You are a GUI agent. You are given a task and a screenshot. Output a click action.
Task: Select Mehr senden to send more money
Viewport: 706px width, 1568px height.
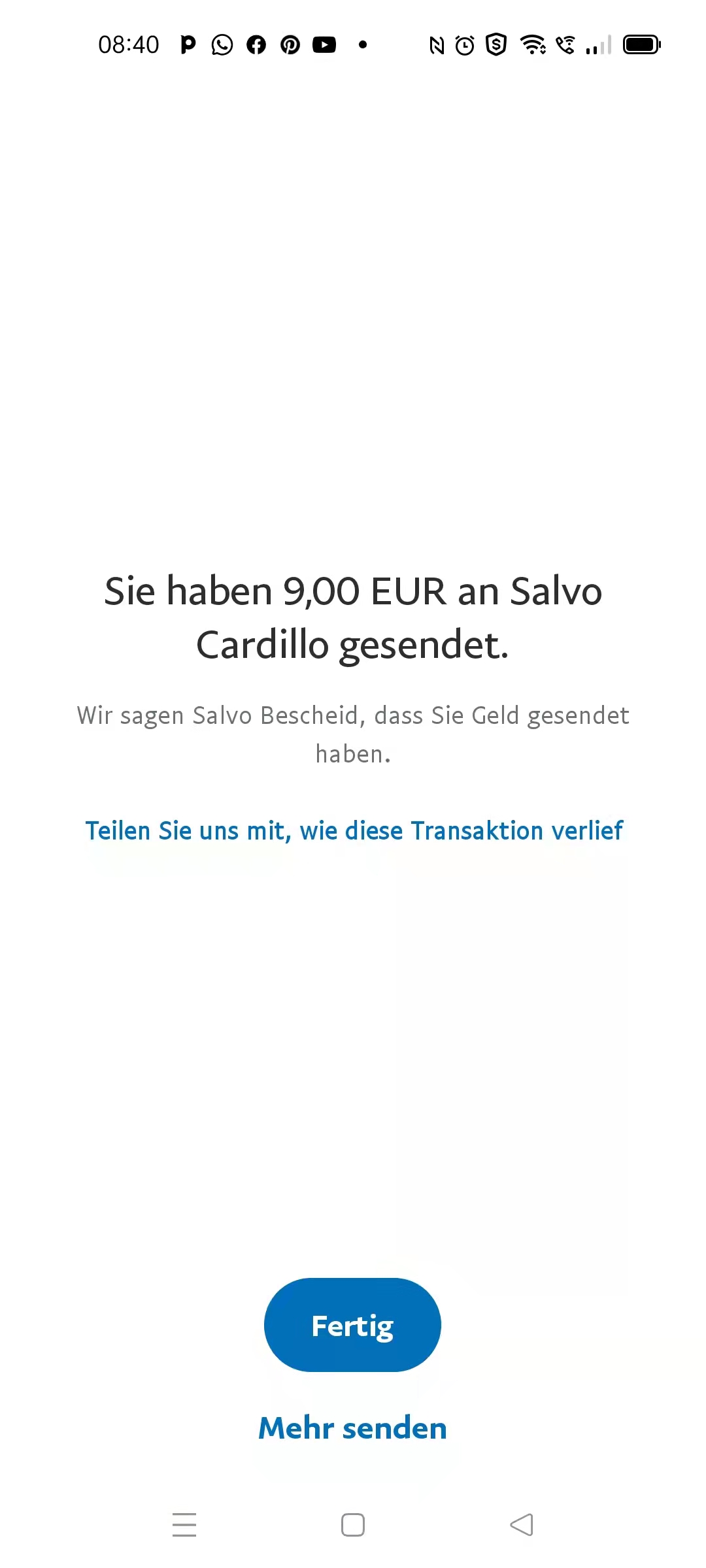point(352,1428)
